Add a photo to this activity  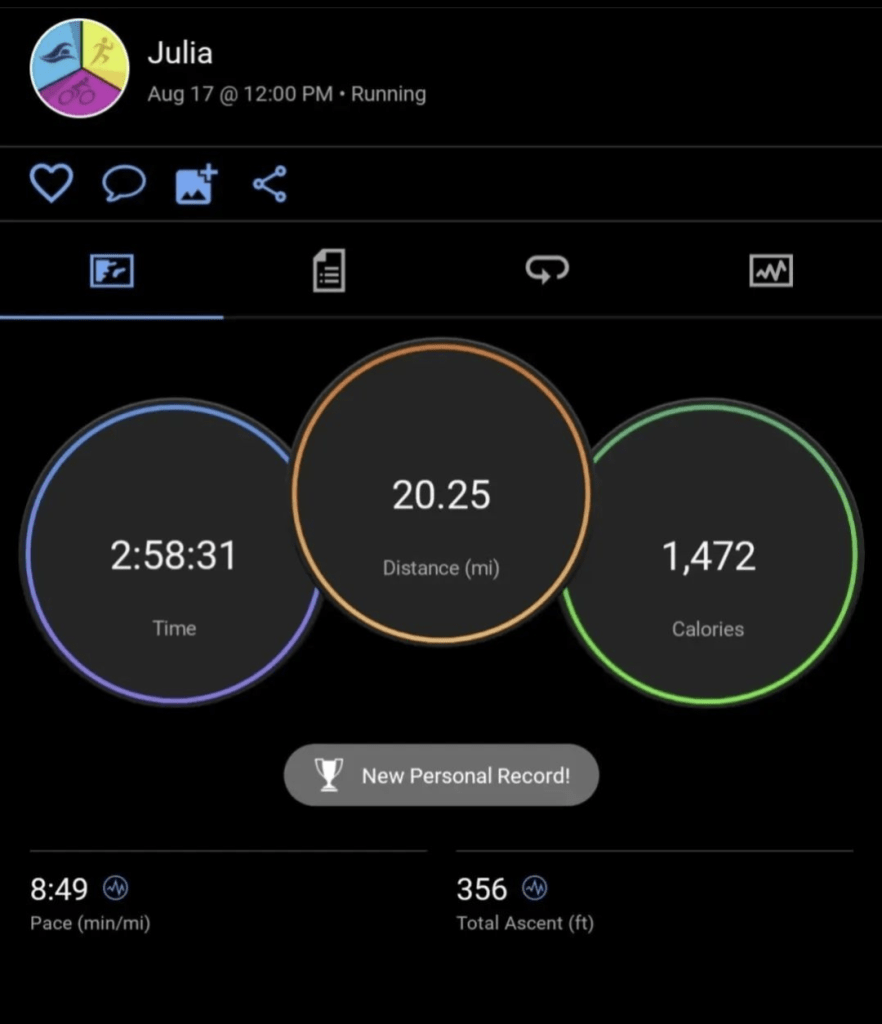pyautogui.click(x=196, y=185)
